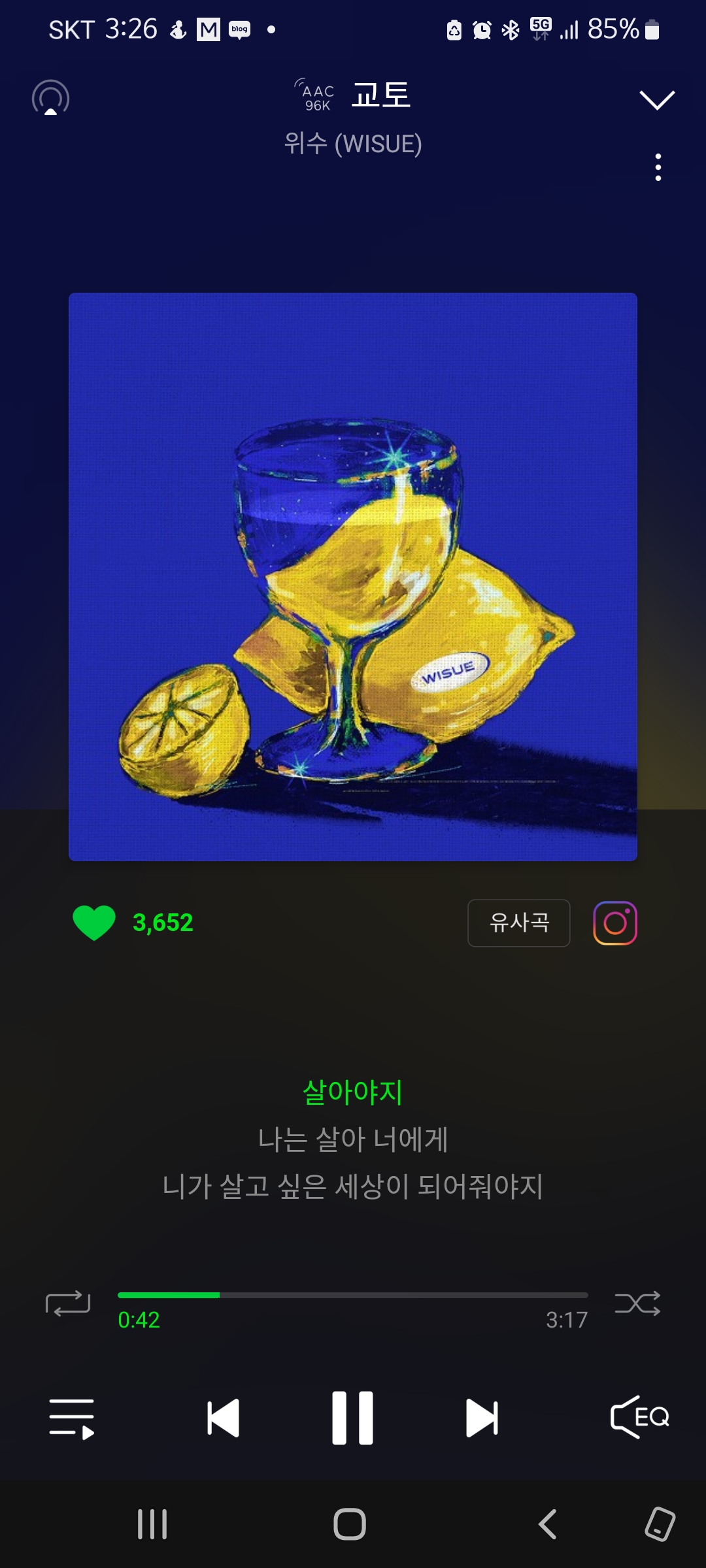
Task: Tap the AAC 96K audio quality badge
Action: click(316, 95)
